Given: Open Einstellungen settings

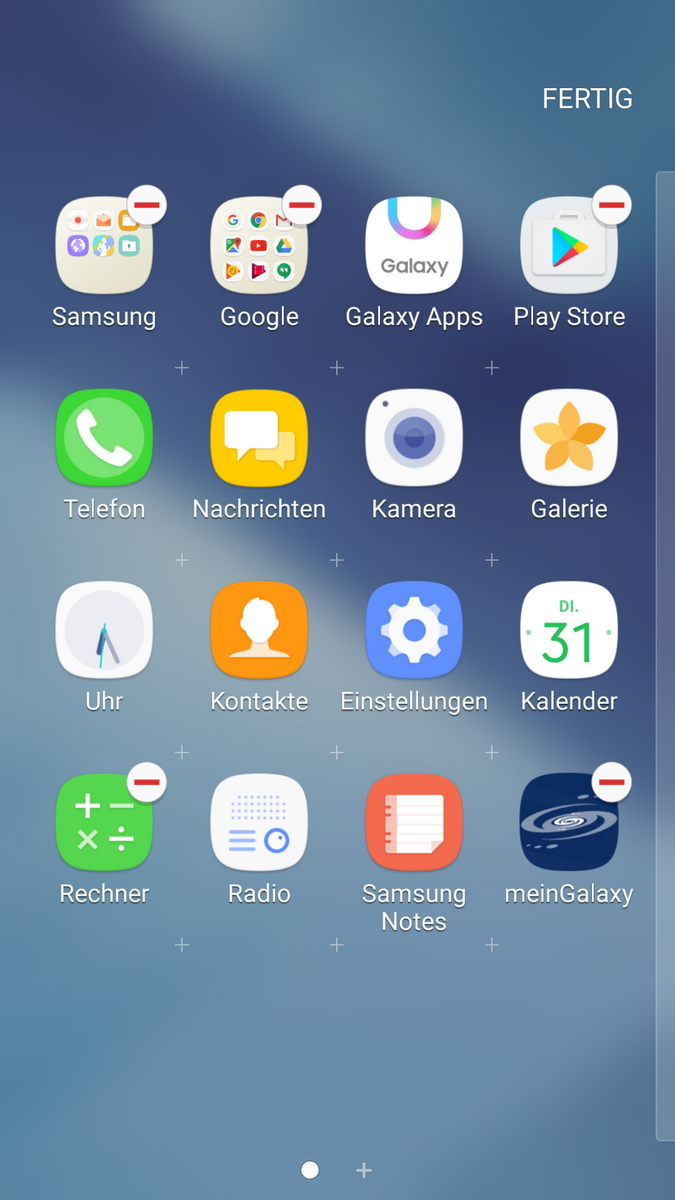Looking at the screenshot, I should click(414, 630).
